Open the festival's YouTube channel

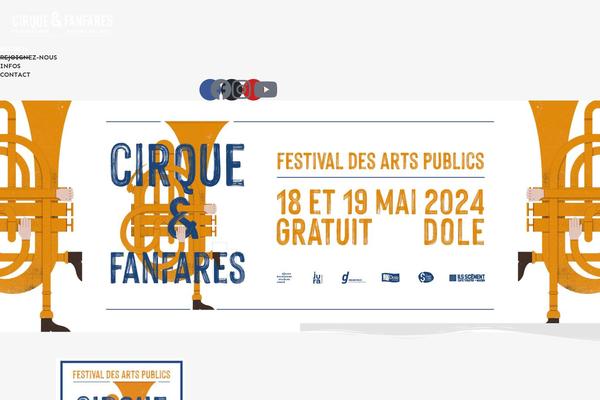point(267,89)
